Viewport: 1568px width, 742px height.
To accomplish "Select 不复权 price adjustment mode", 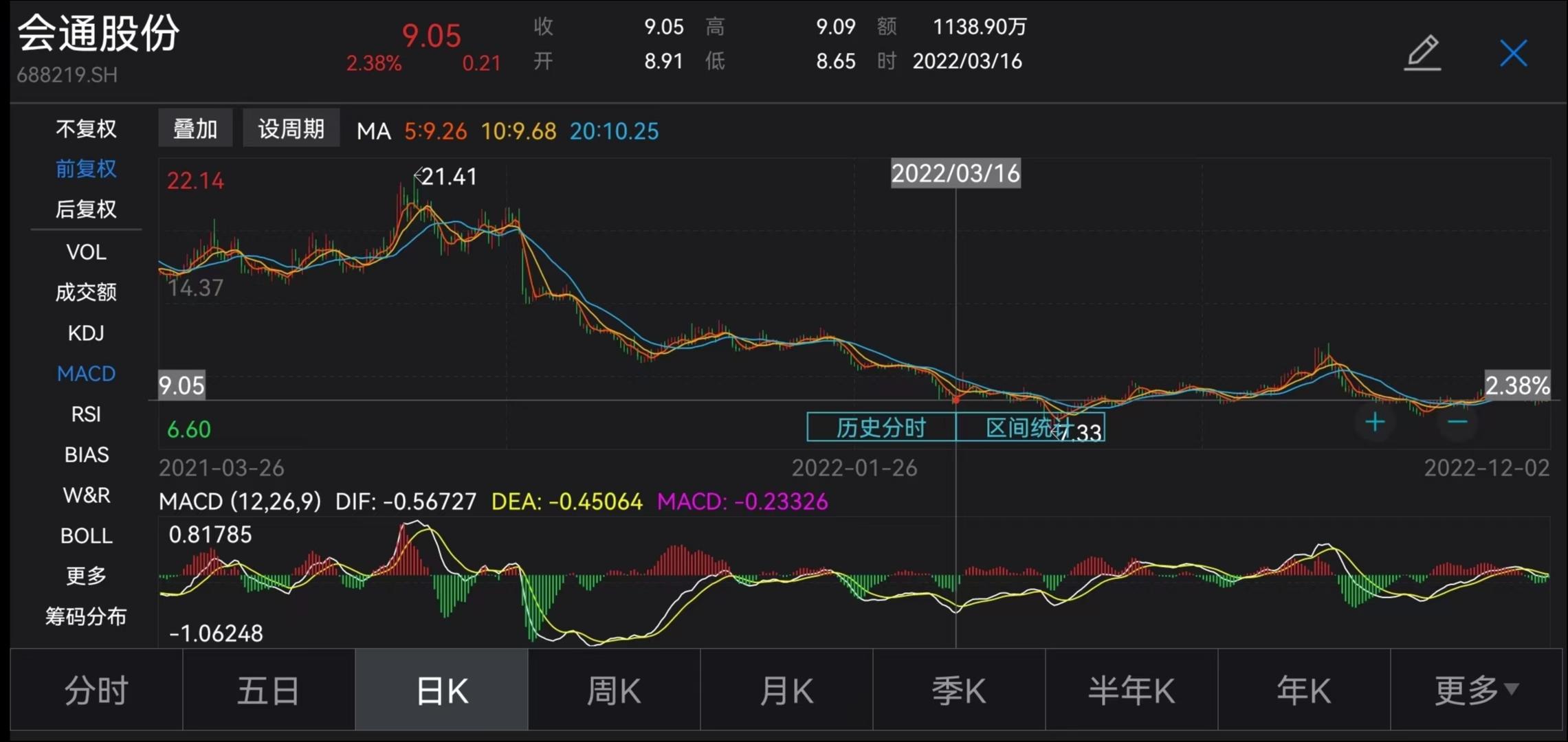I will pyautogui.click(x=86, y=128).
